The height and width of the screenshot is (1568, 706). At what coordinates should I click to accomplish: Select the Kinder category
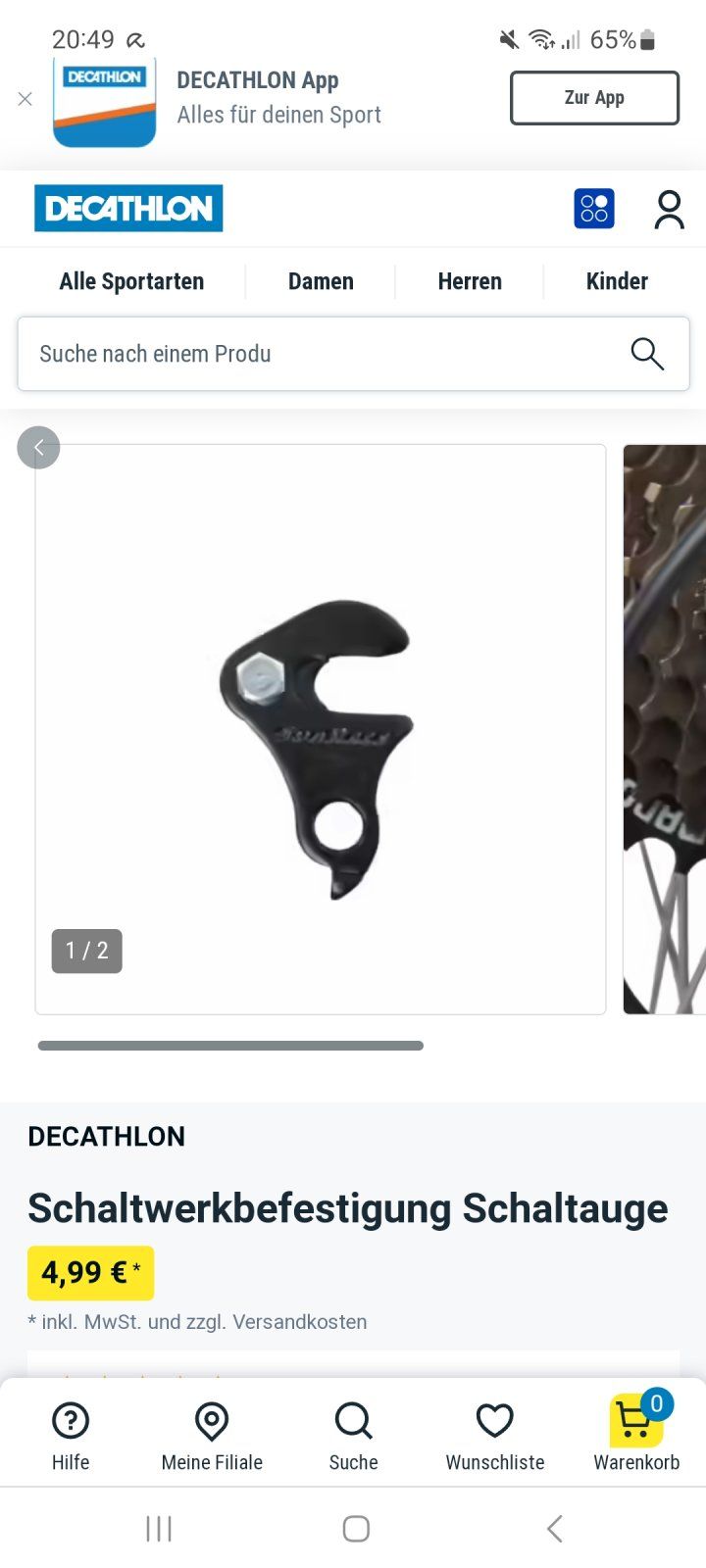617,281
